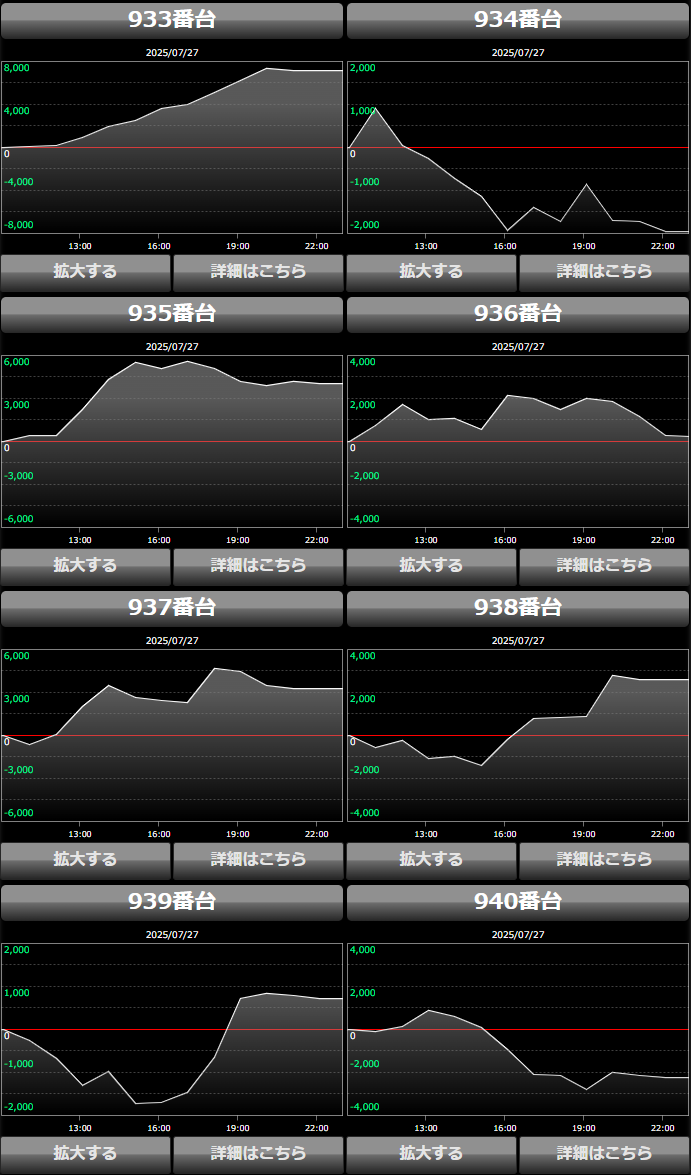Expand the 936番台 chart with 拡大する

click(x=431, y=565)
